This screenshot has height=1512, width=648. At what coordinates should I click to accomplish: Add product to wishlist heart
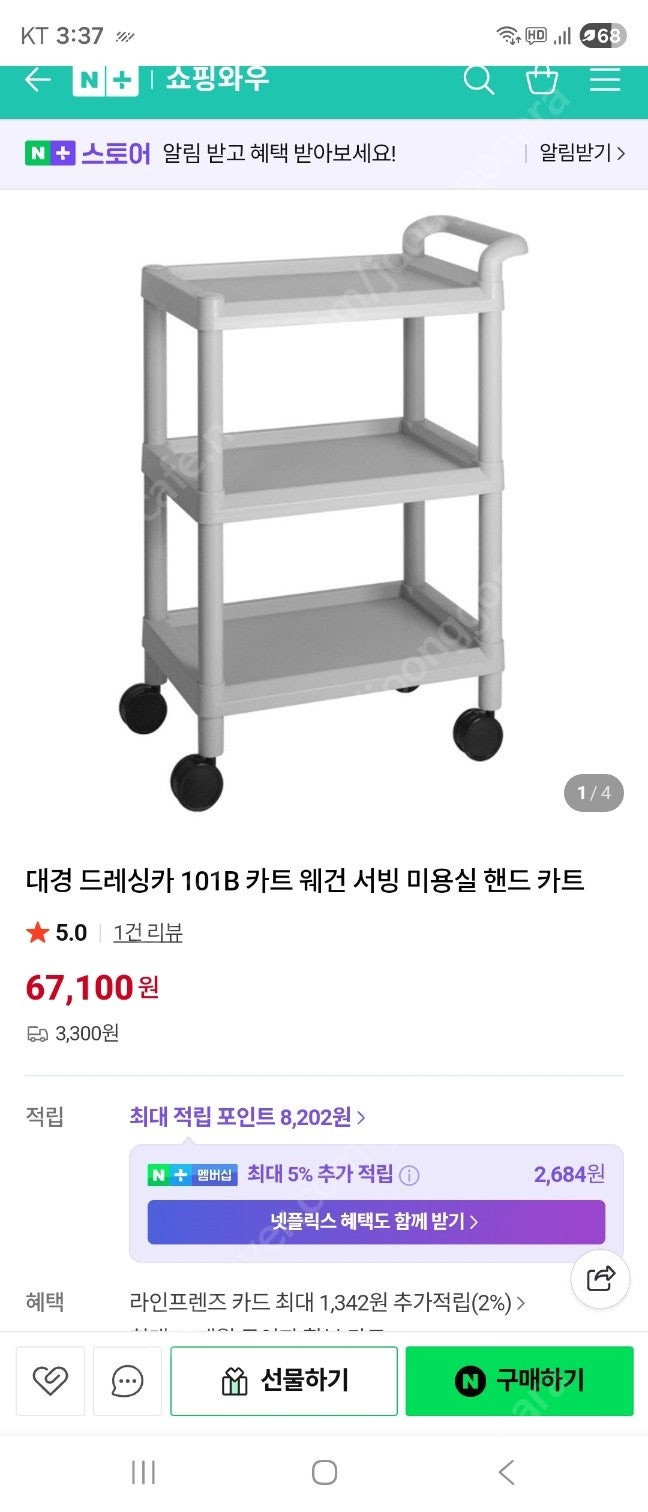50,1381
